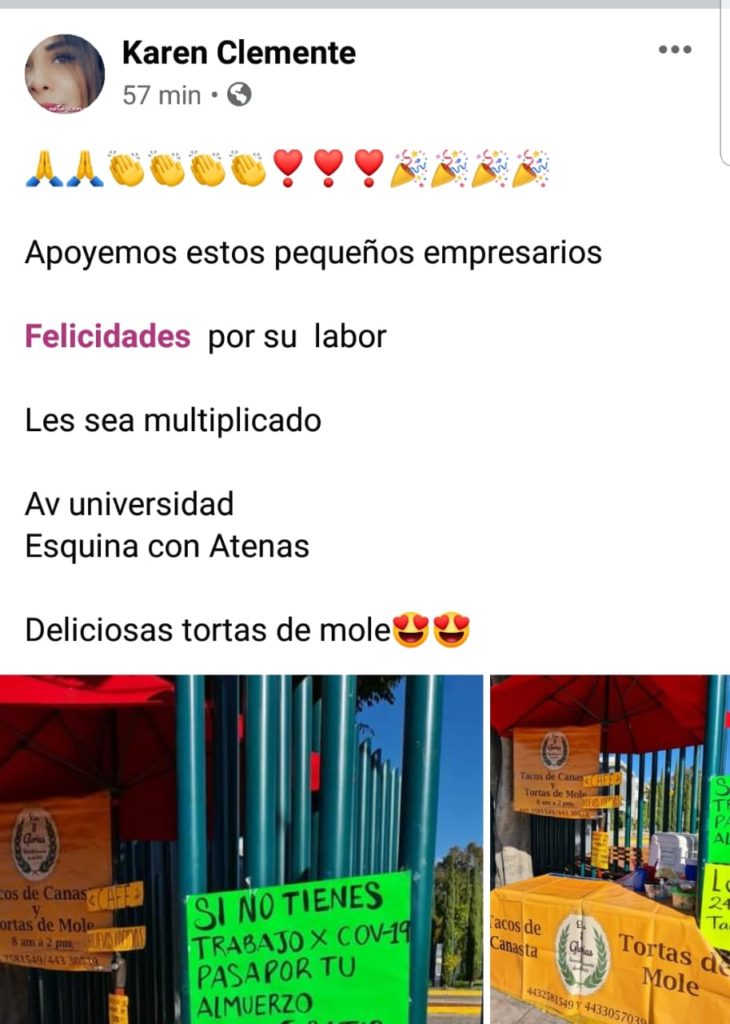This screenshot has width=730, height=1024.
Task: Open Karen Clemente's profile picture
Action: (64, 73)
